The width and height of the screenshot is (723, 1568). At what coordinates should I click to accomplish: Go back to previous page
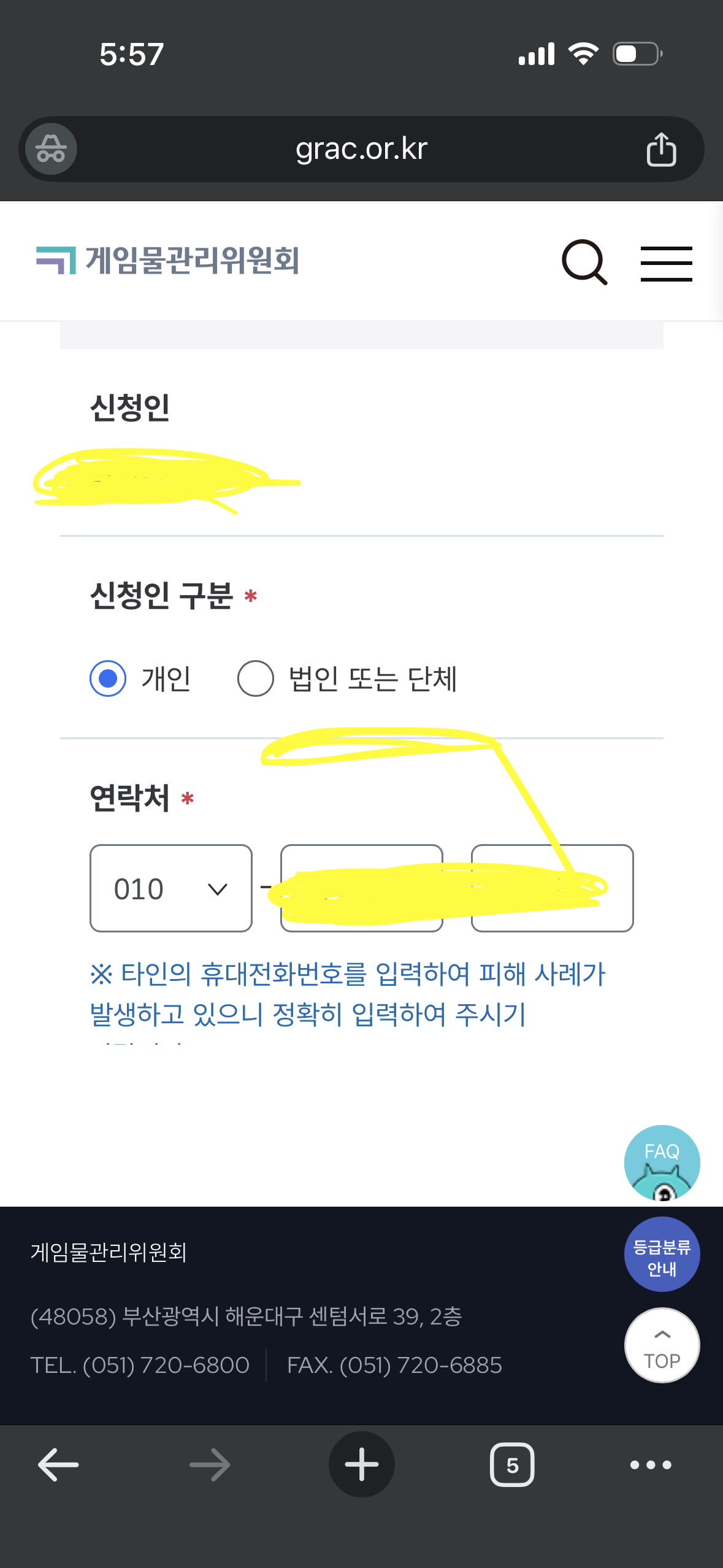pos(58,1465)
